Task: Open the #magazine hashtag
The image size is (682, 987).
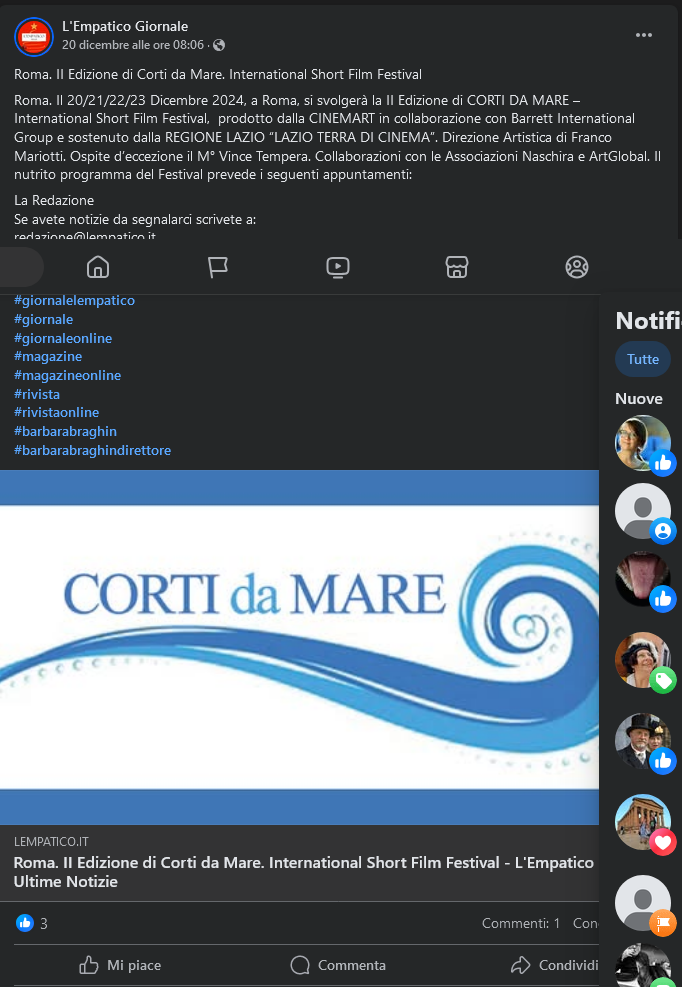Action: click(48, 356)
